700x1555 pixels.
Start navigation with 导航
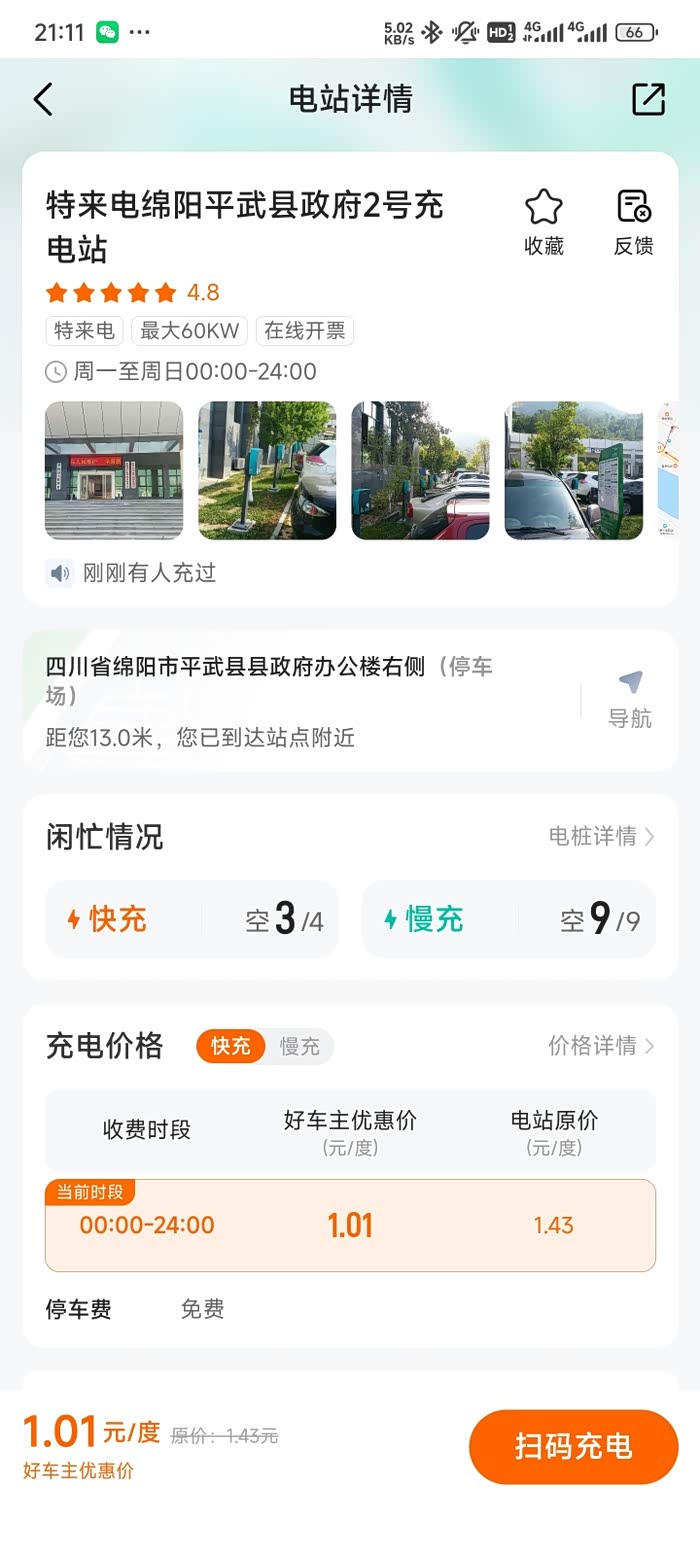coord(630,699)
